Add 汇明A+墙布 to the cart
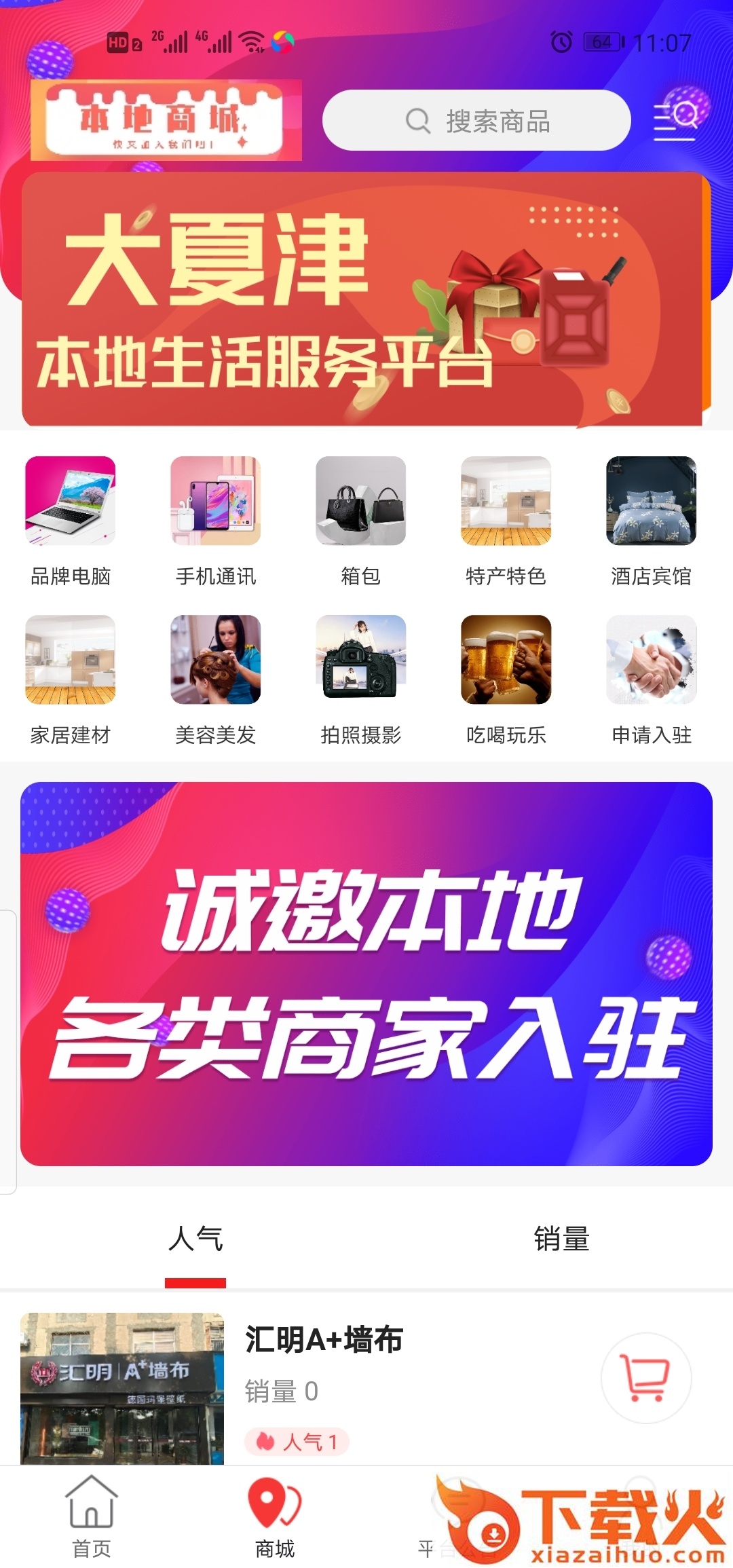Viewport: 733px width, 1568px height. 646,1378
